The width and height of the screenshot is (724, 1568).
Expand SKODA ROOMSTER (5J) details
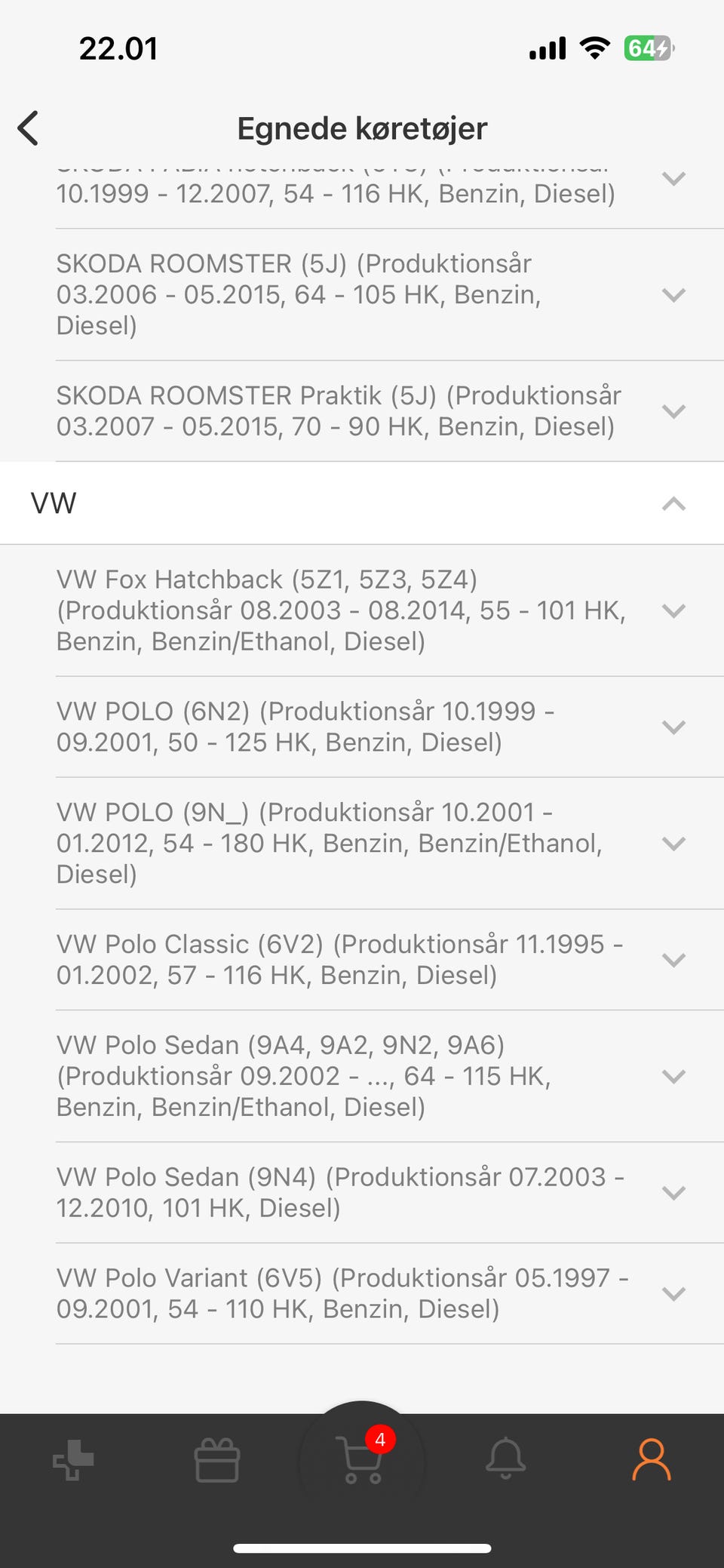673,295
